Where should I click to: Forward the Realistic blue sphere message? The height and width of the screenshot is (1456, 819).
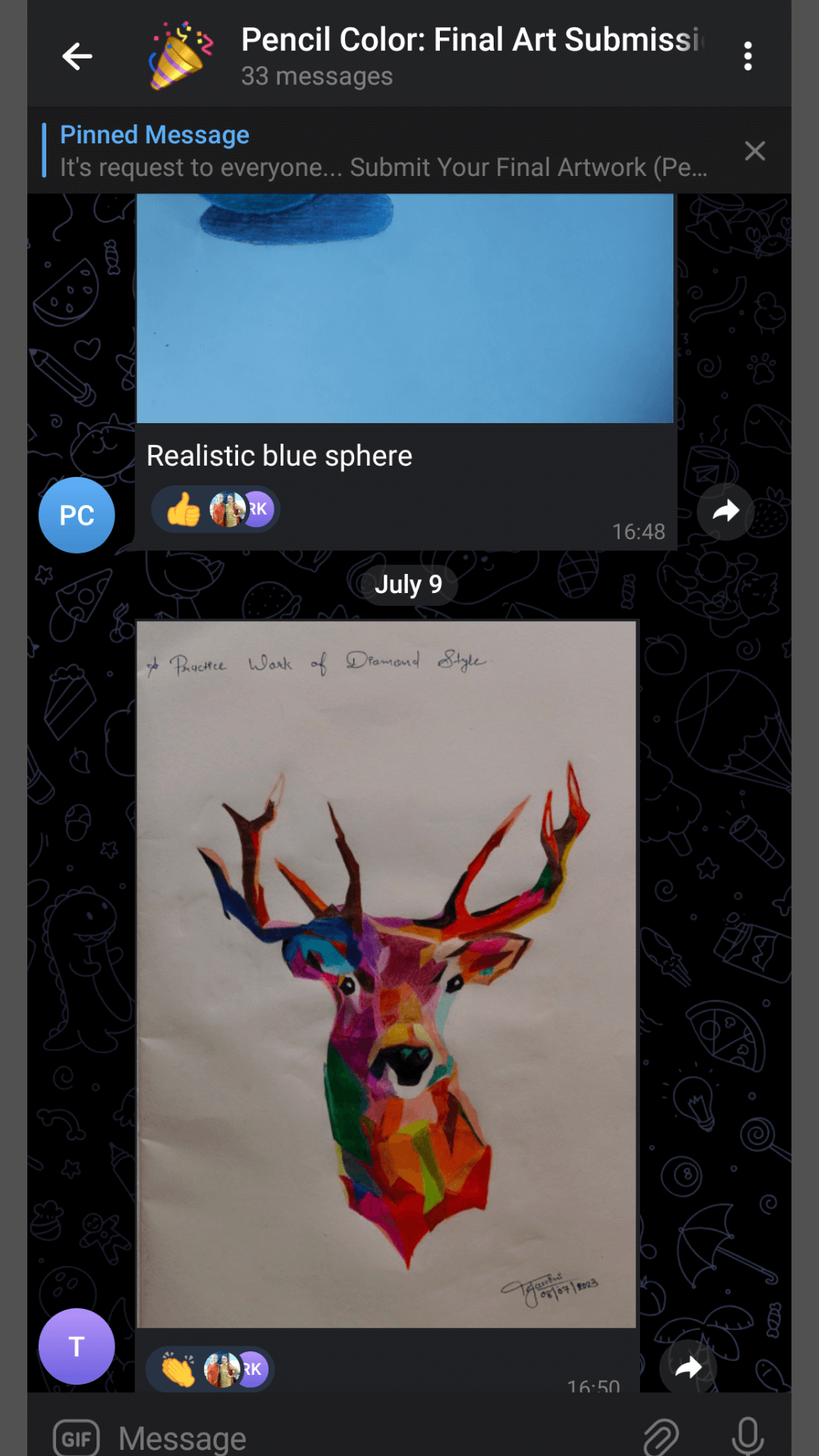725,511
